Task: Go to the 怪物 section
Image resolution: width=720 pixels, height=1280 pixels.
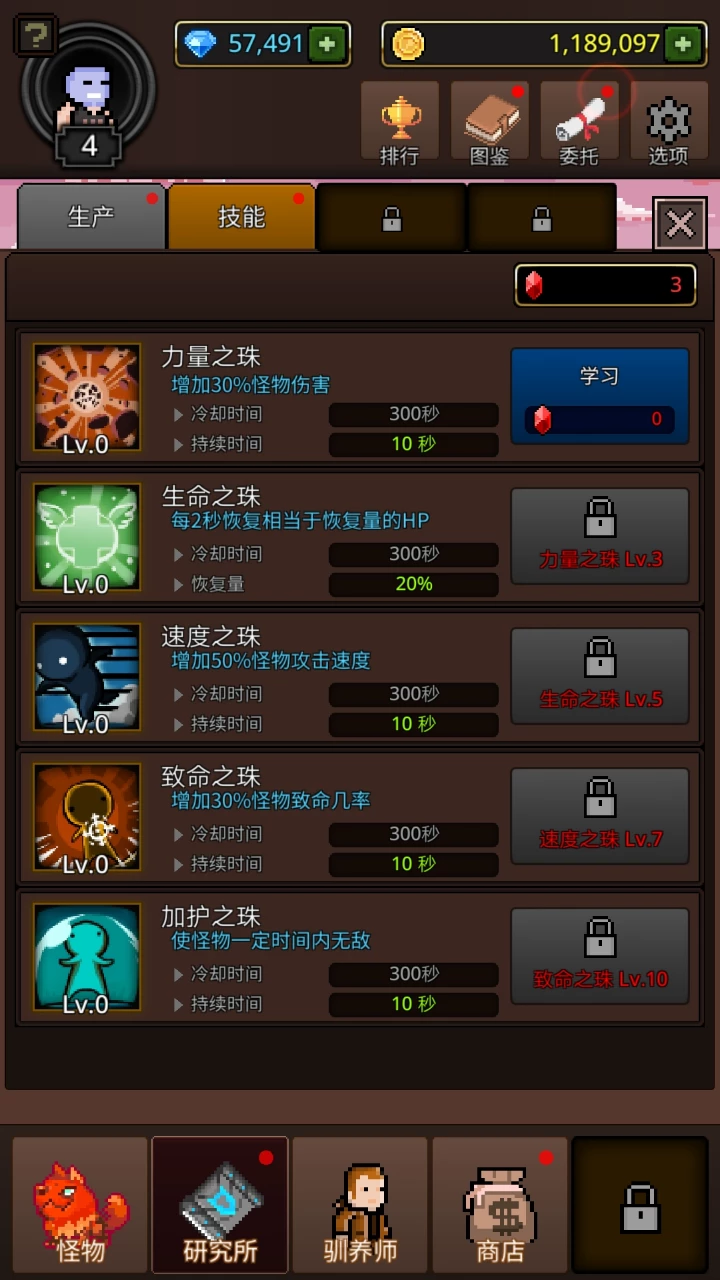Action: pyautogui.click(x=80, y=1204)
